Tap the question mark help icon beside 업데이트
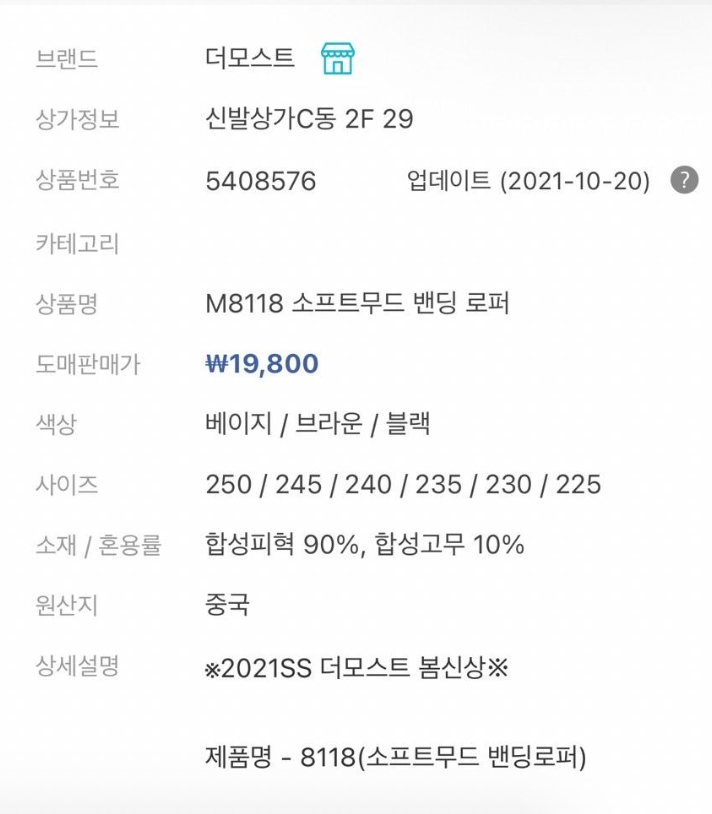712x814 pixels. pos(684,180)
